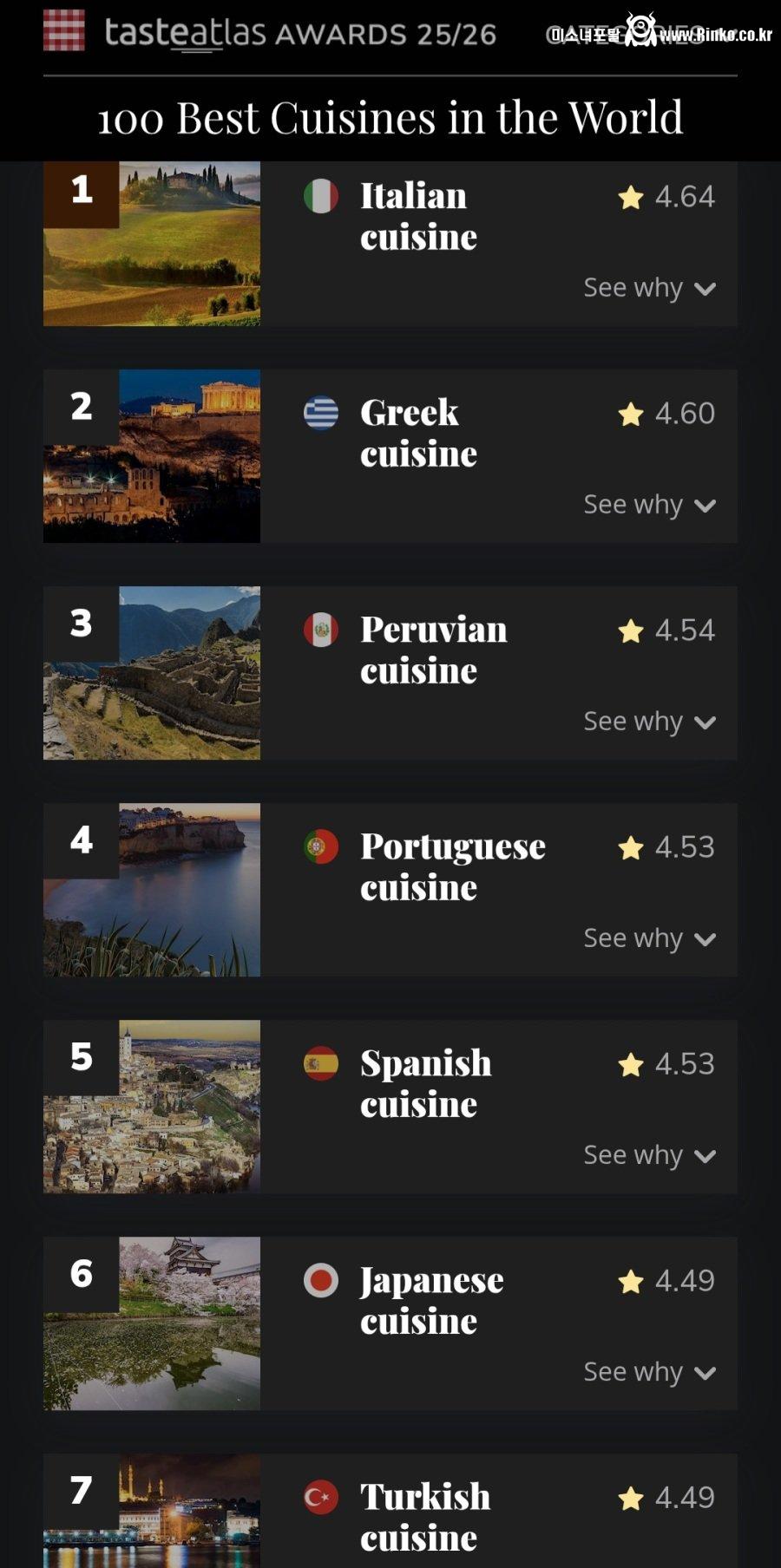Open the Greek cuisine title link
Viewport: 781px width, 1568px height.
pos(418,434)
